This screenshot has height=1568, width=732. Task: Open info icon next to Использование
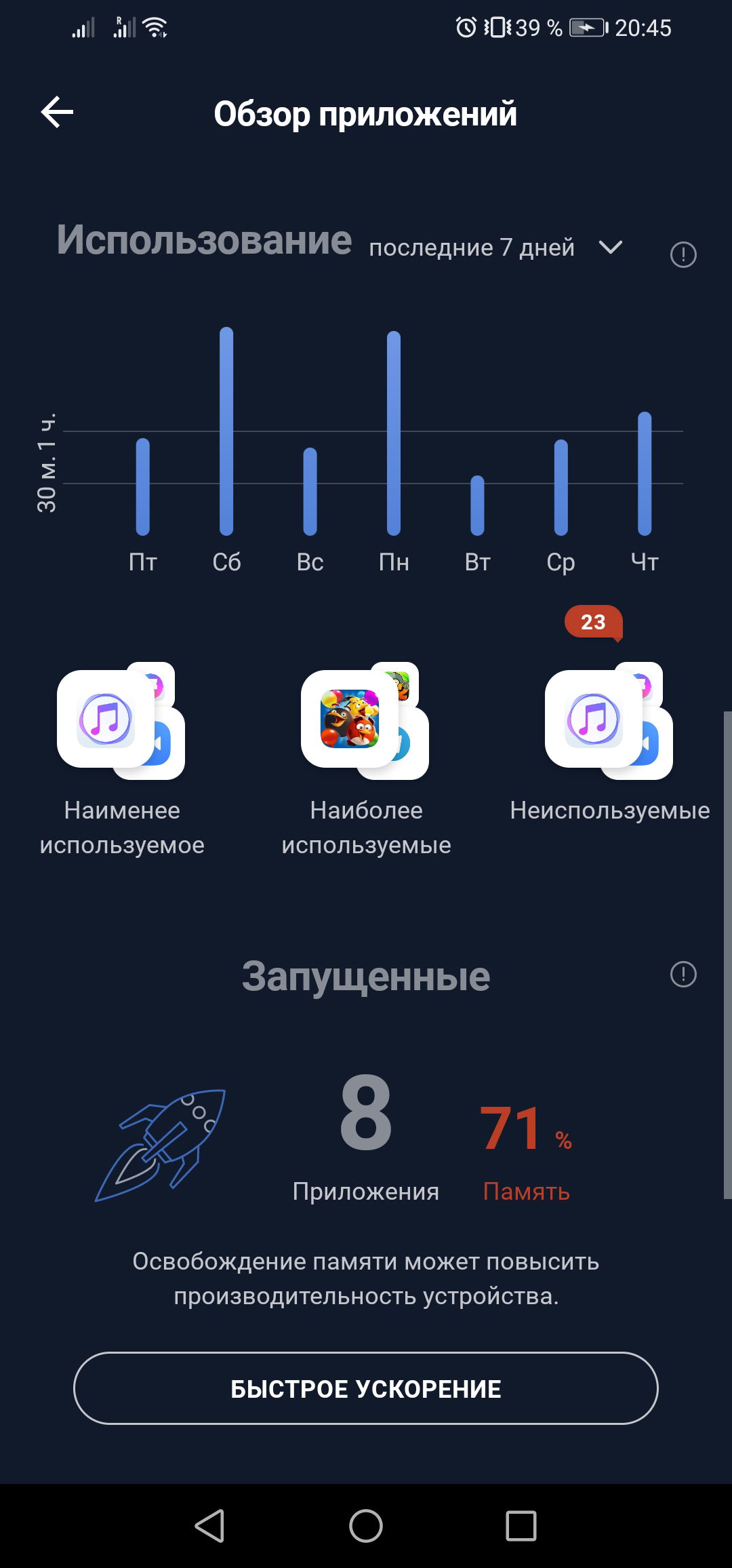pyautogui.click(x=683, y=255)
